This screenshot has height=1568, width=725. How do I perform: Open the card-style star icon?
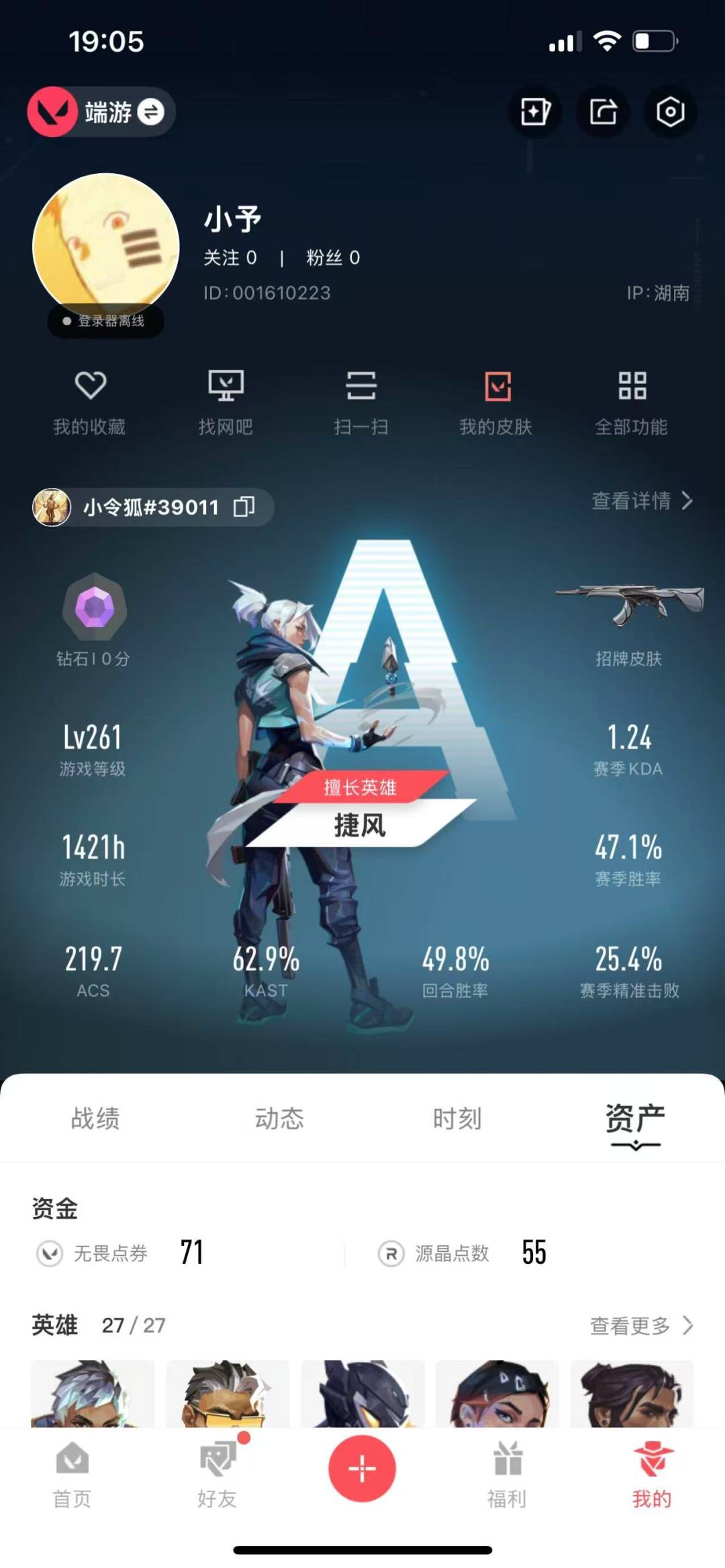coord(535,112)
